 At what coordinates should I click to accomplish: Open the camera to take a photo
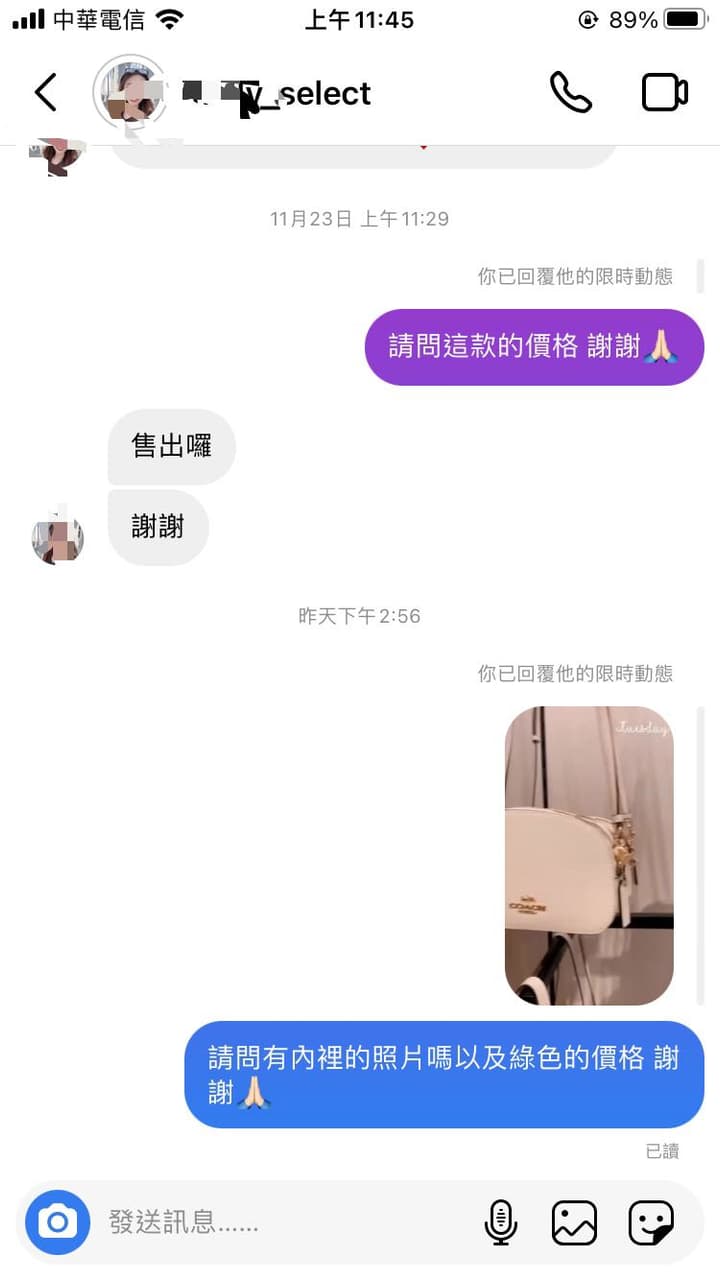[x=57, y=1222]
